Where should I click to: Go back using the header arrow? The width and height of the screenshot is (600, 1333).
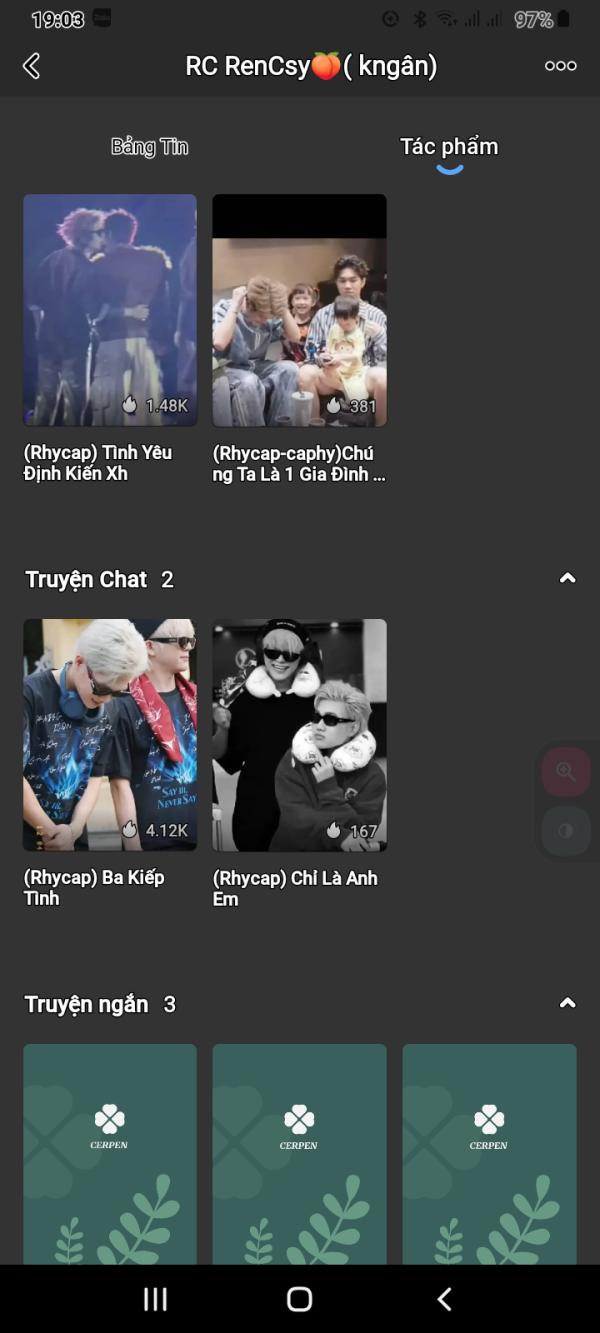pyautogui.click(x=32, y=66)
